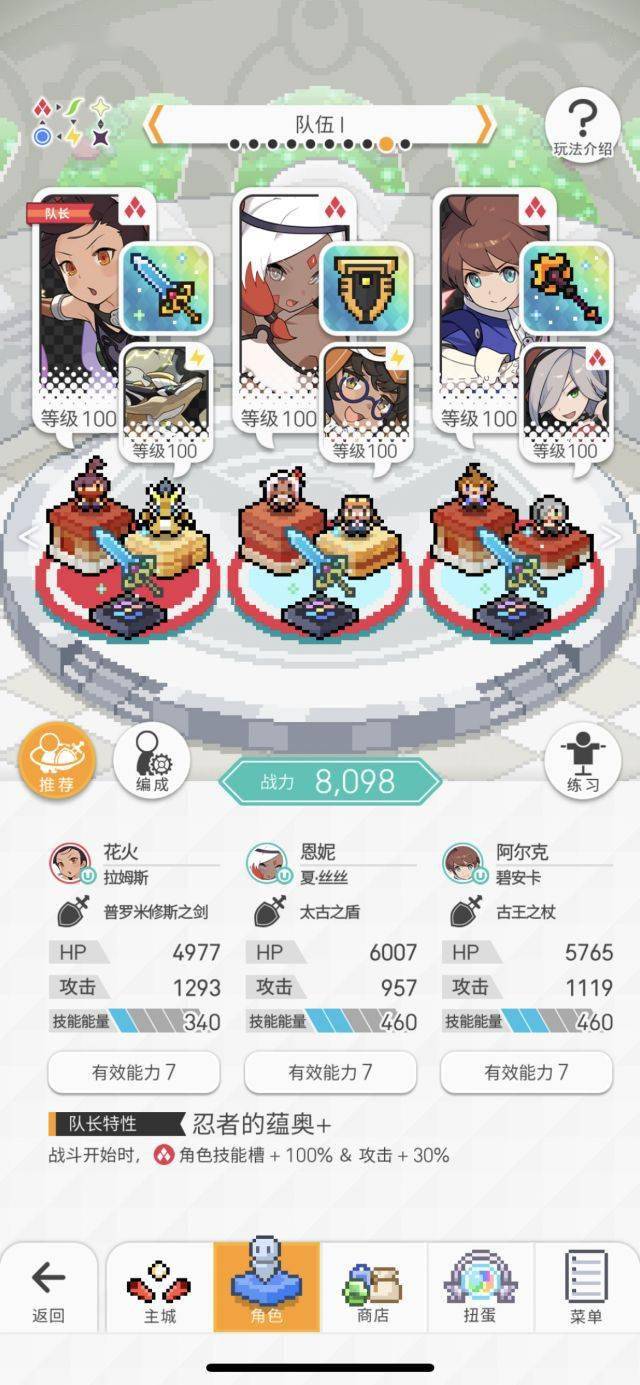This screenshot has height=1385, width=640.
Task: Switch to the 商店 shop tab
Action: click(373, 1290)
